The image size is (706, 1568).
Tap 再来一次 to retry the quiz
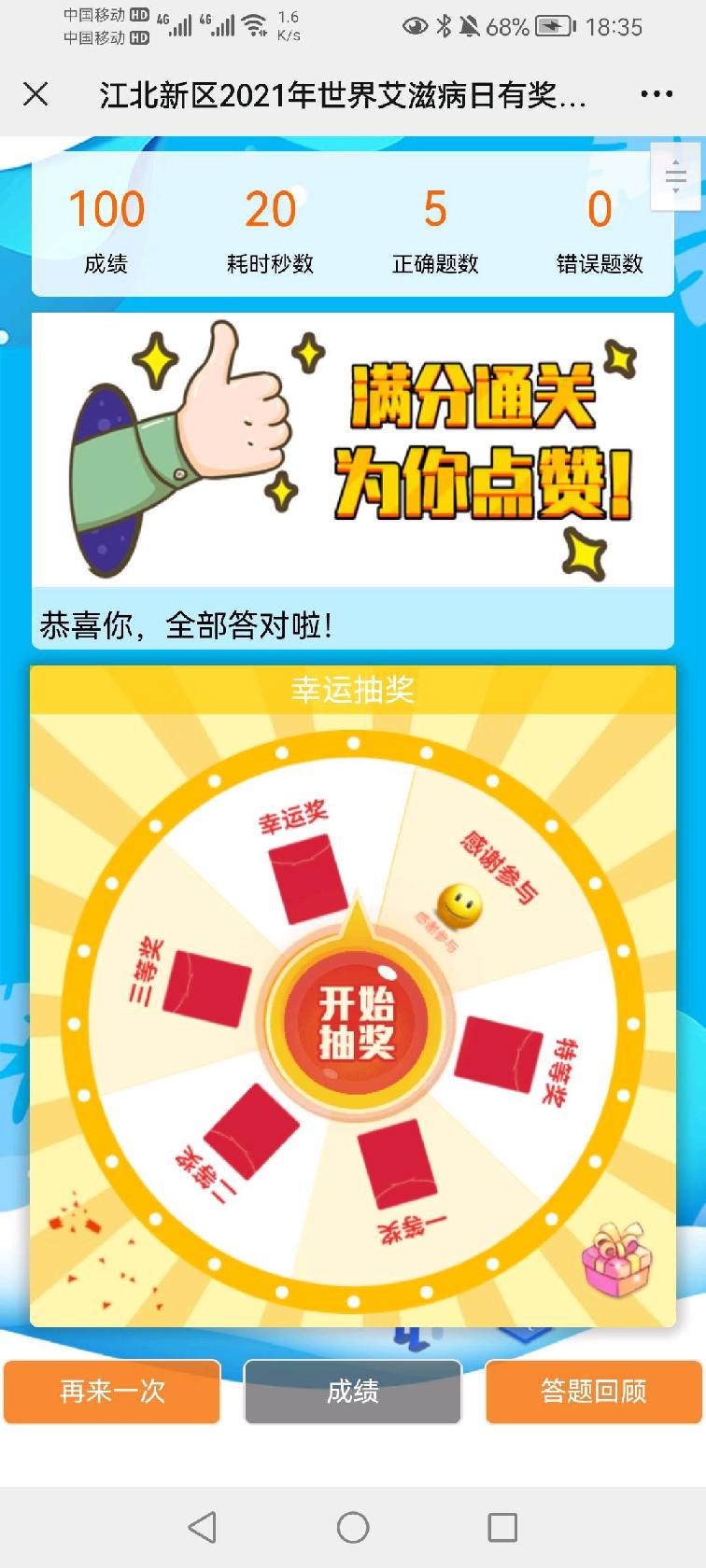[112, 1391]
